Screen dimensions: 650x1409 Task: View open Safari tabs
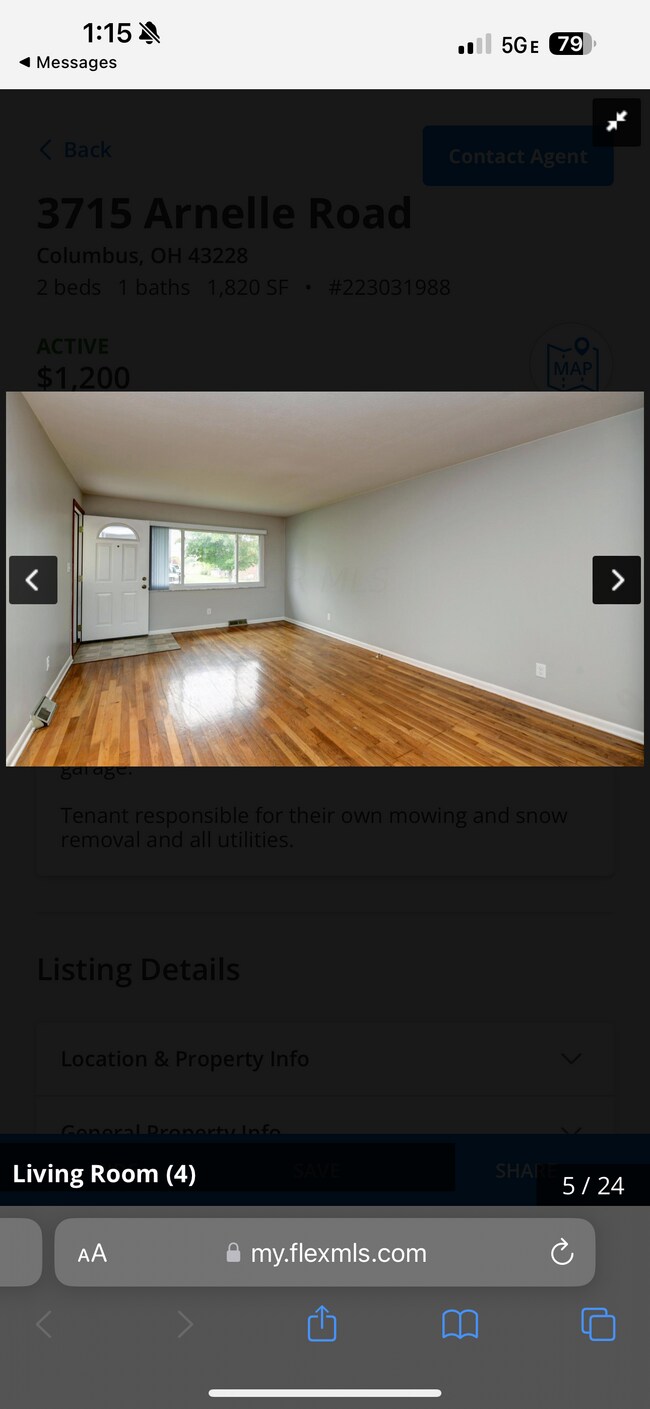(x=598, y=1324)
